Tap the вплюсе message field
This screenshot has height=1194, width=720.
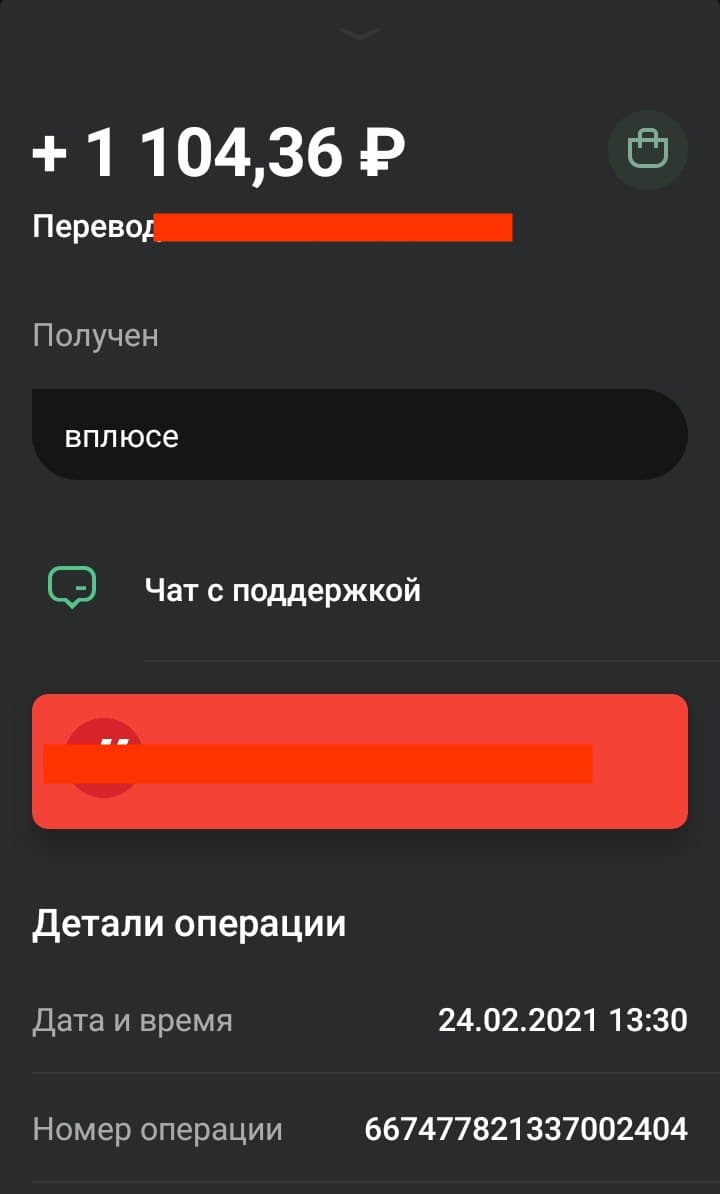[x=360, y=435]
